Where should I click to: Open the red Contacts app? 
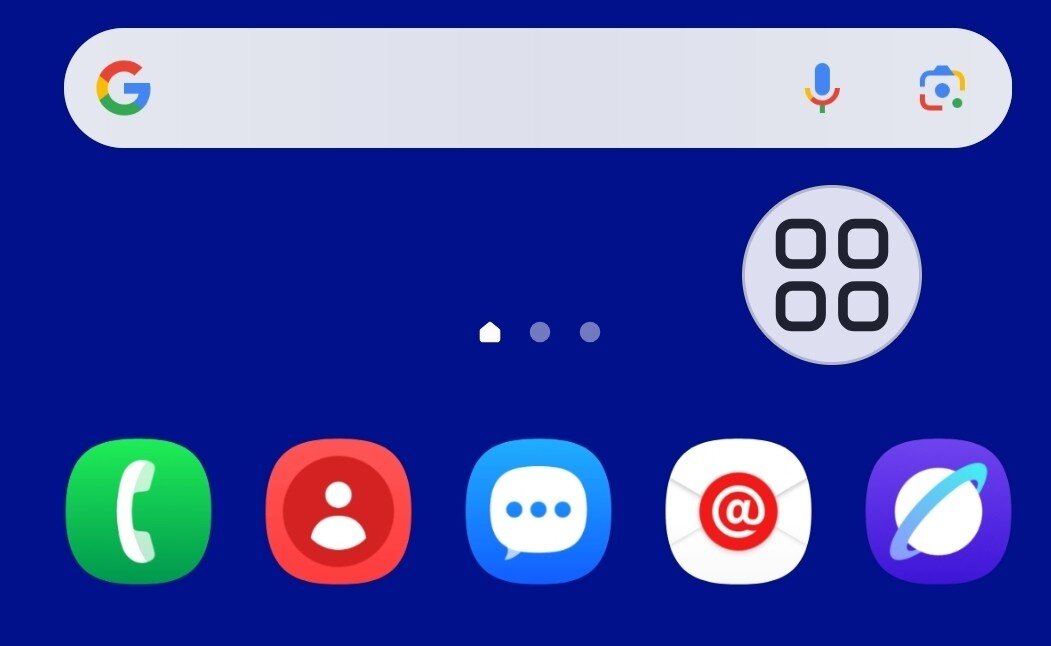point(338,511)
